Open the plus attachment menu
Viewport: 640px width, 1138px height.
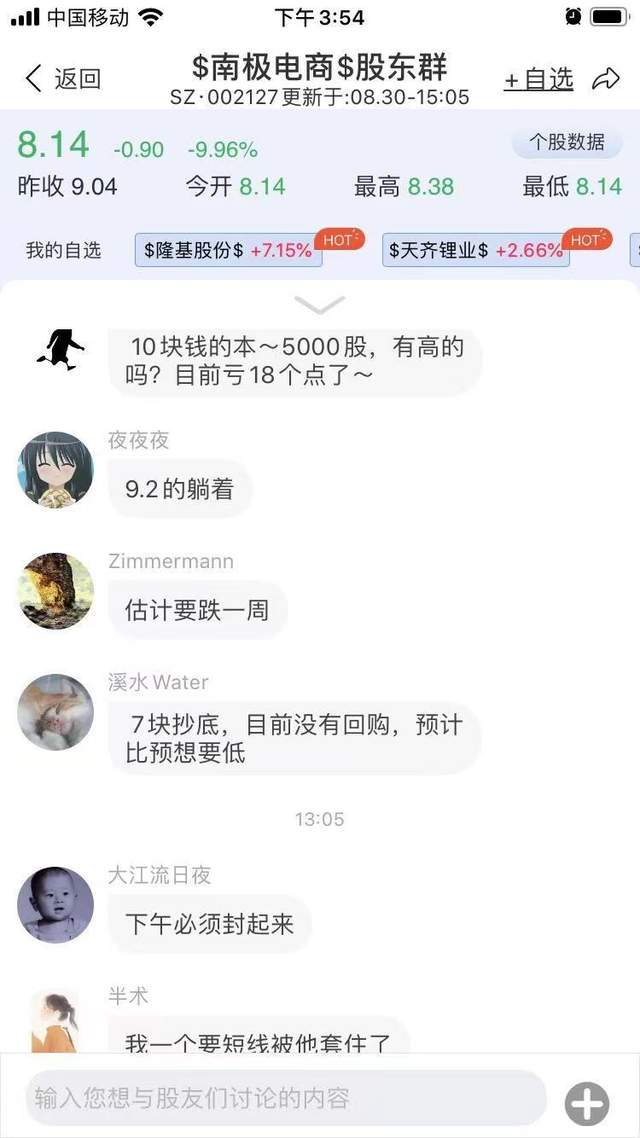587,1103
